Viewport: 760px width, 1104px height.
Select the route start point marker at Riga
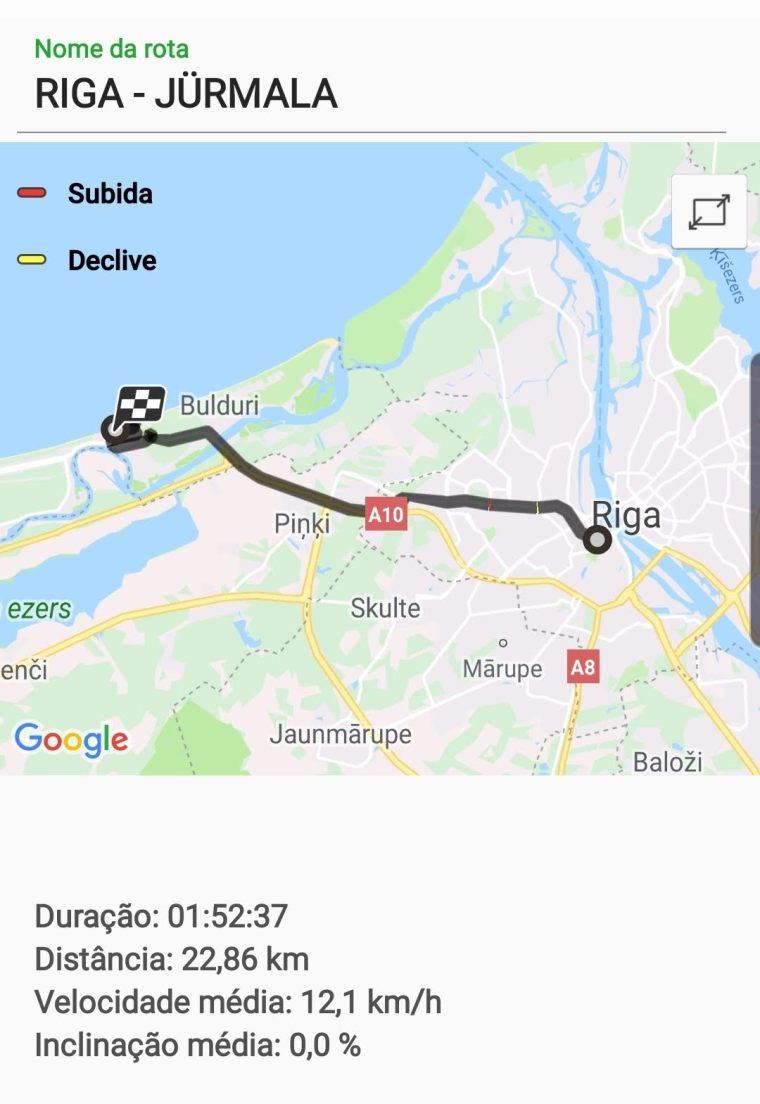click(597, 540)
